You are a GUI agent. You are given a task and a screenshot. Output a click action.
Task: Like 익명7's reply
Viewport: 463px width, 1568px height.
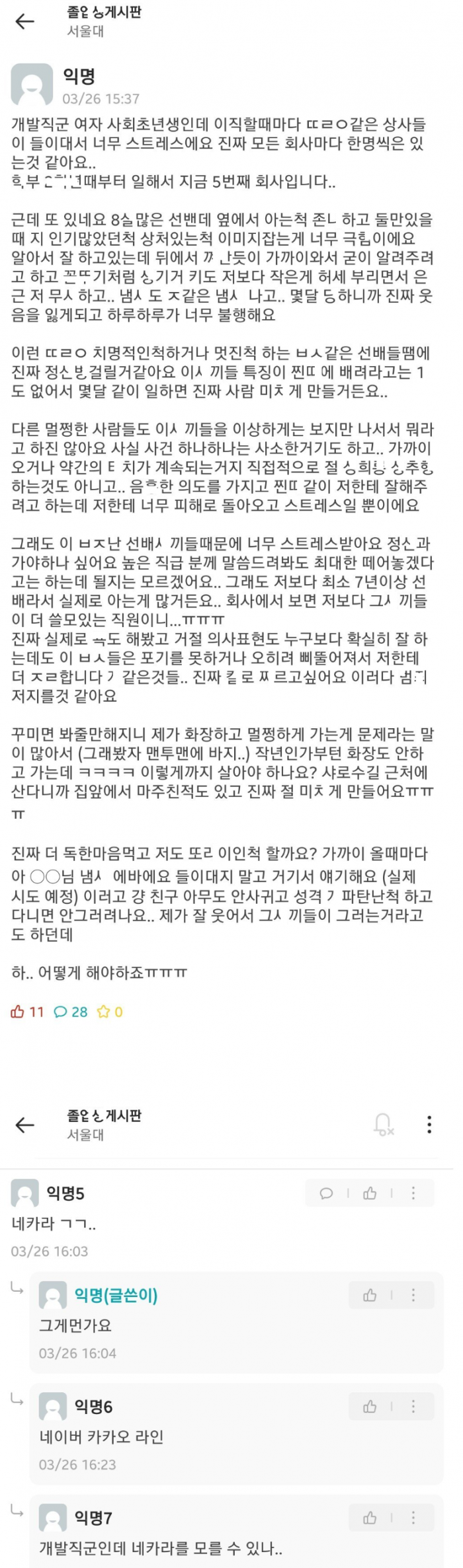click(x=370, y=1518)
